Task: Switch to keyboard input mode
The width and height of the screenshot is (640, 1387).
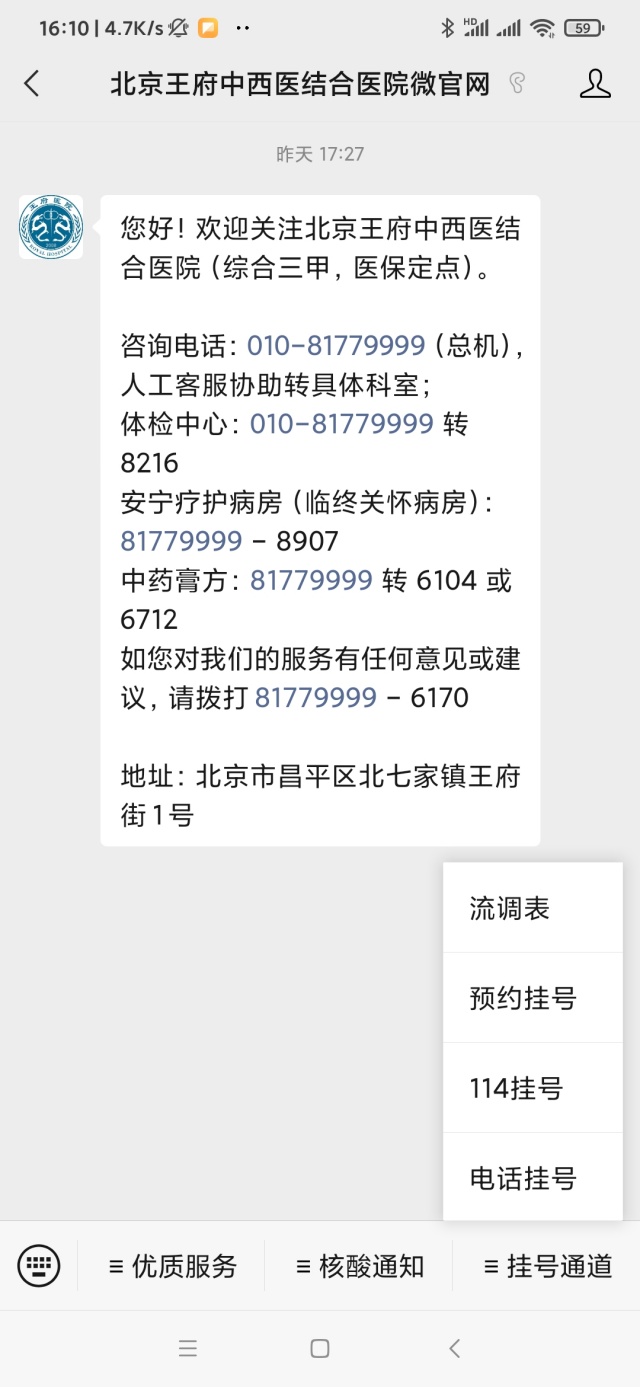Action: tap(39, 1266)
